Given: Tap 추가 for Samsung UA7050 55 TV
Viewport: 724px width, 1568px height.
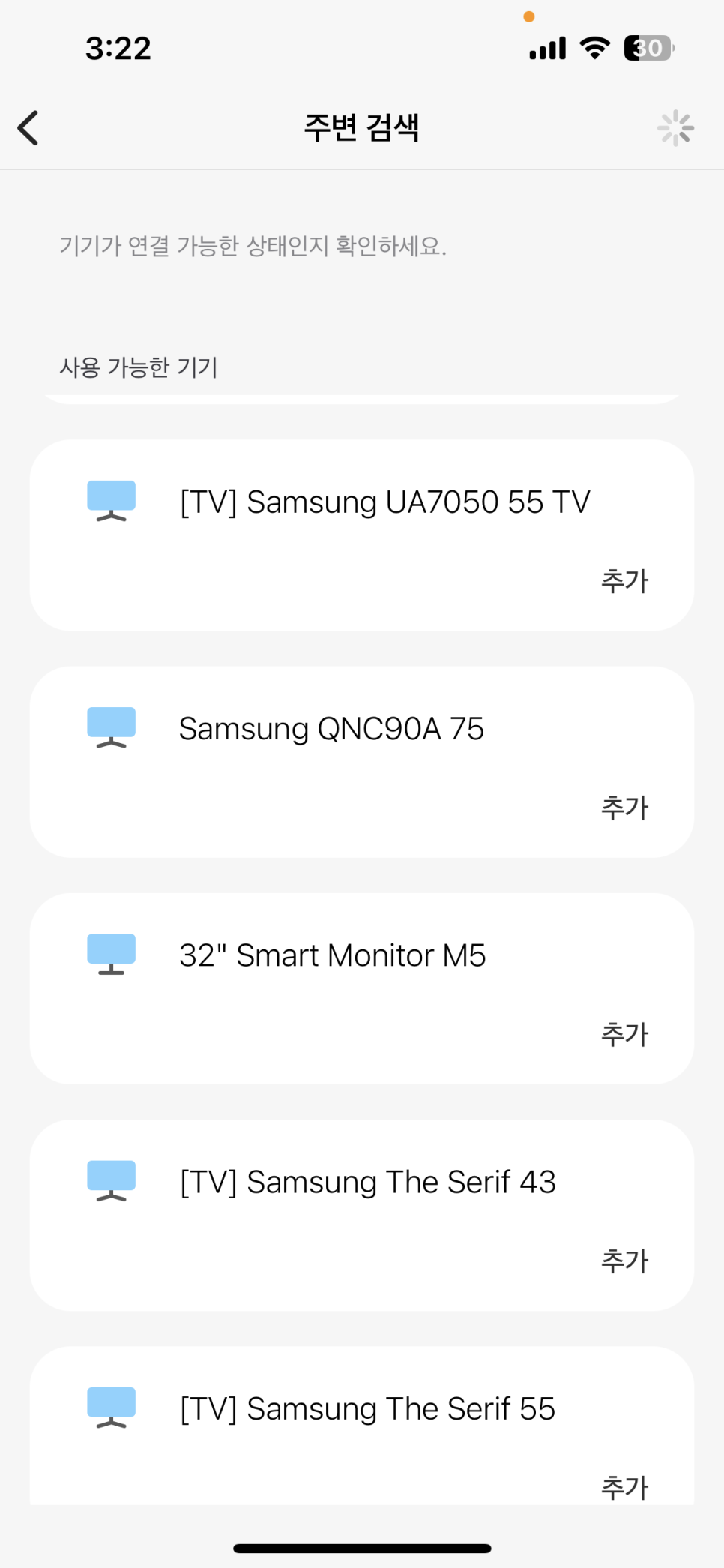Looking at the screenshot, I should click(x=624, y=581).
